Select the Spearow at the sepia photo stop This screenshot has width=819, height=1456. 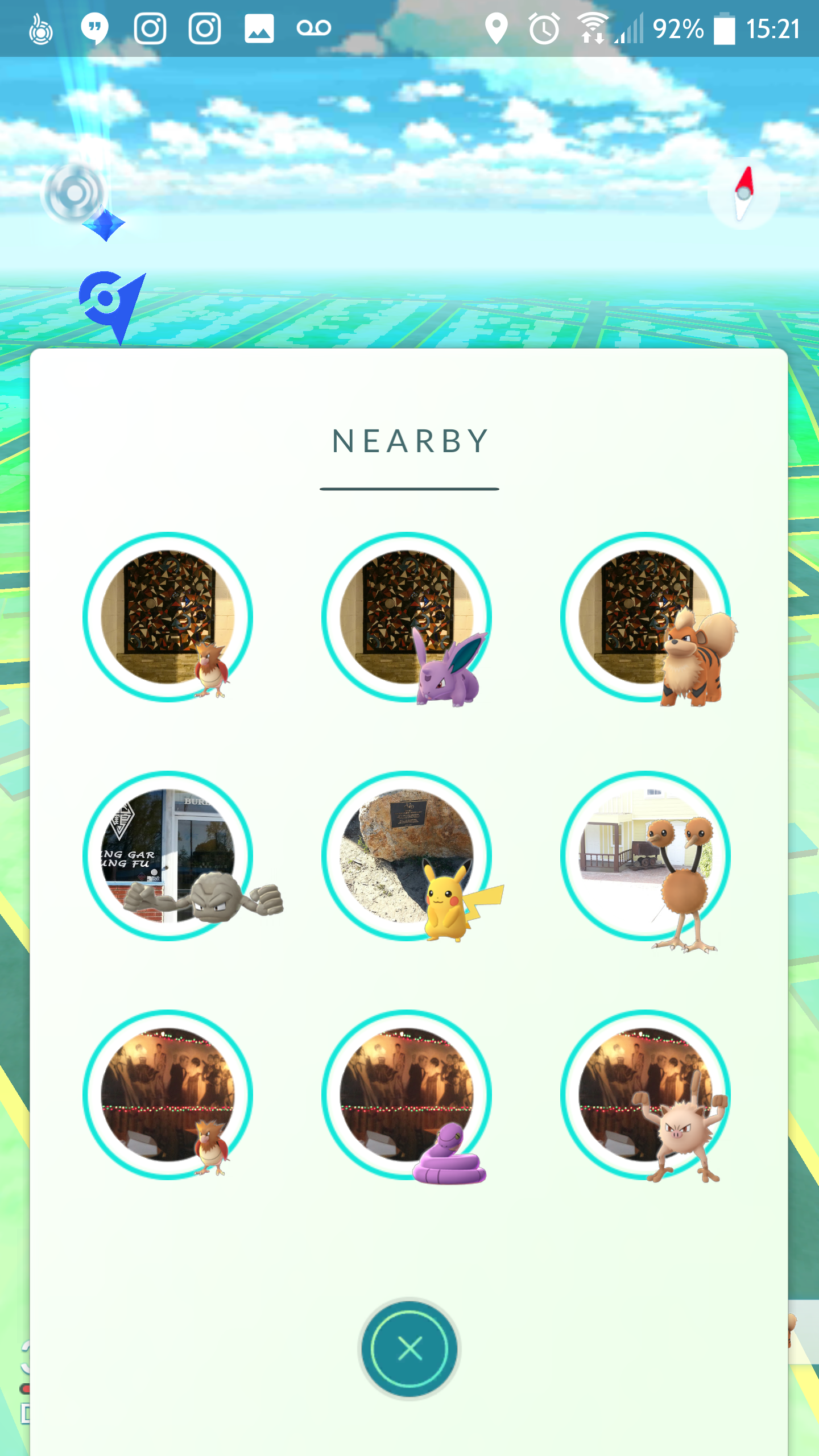pos(168,1094)
